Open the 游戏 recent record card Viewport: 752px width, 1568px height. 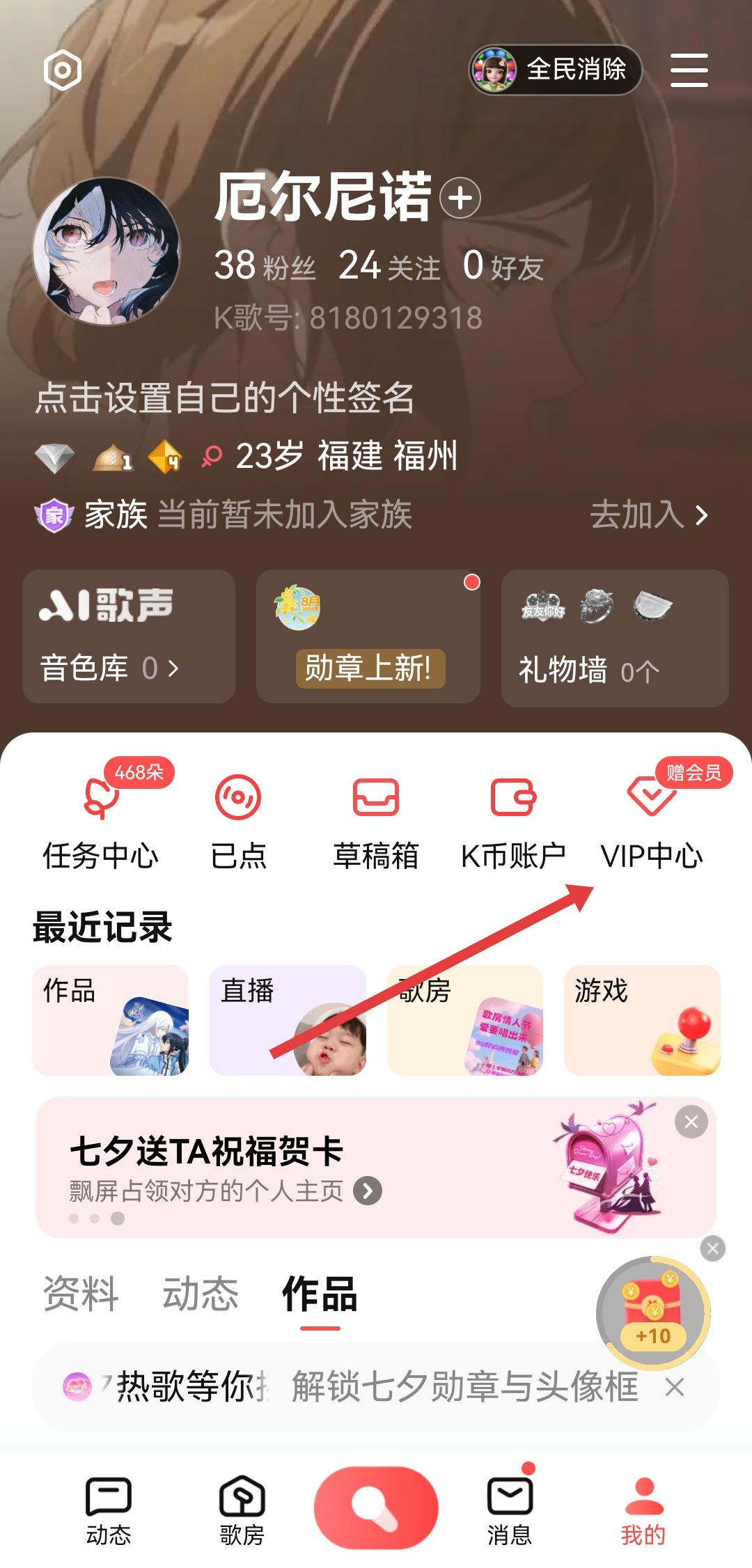[x=642, y=1020]
